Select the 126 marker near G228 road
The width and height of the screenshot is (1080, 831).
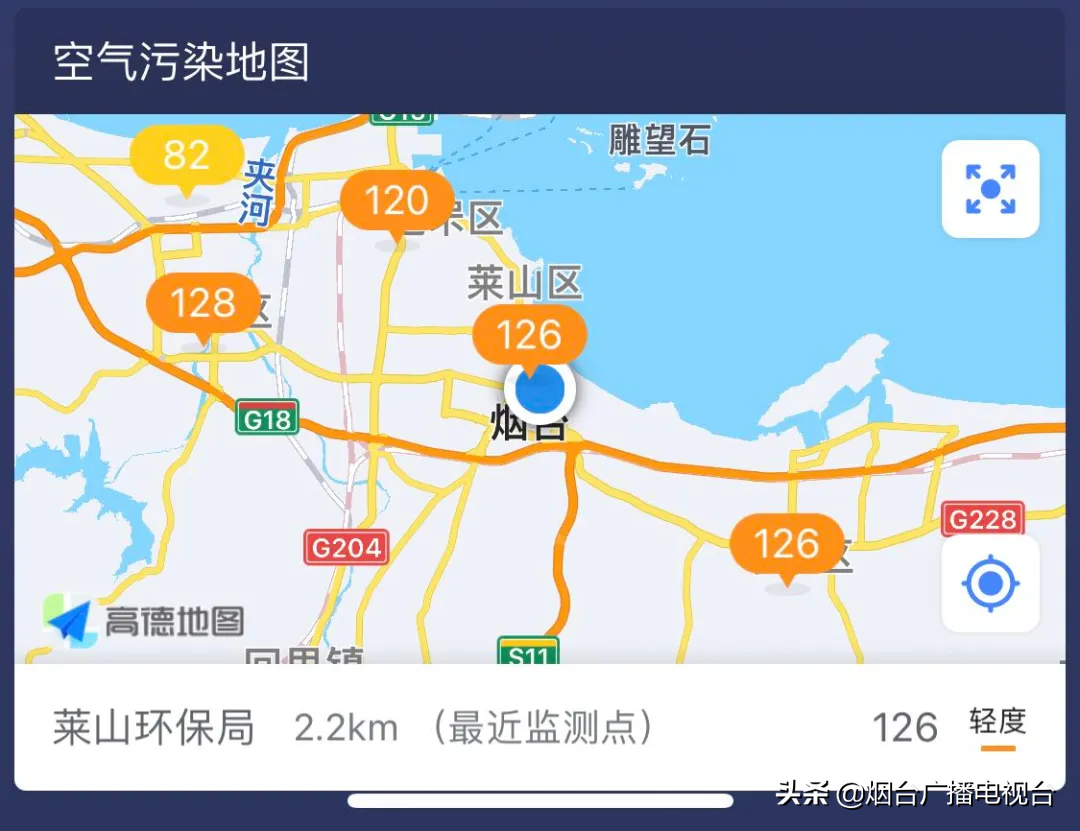pyautogui.click(x=786, y=544)
